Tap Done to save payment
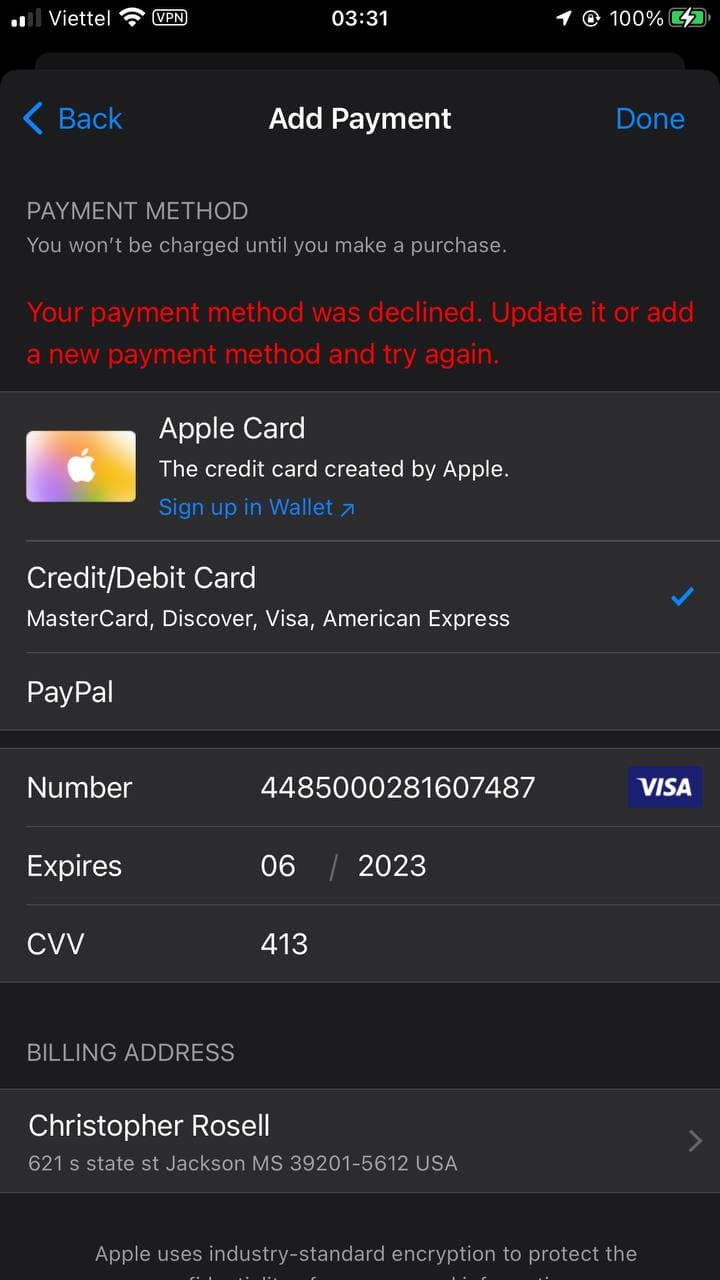 (650, 119)
